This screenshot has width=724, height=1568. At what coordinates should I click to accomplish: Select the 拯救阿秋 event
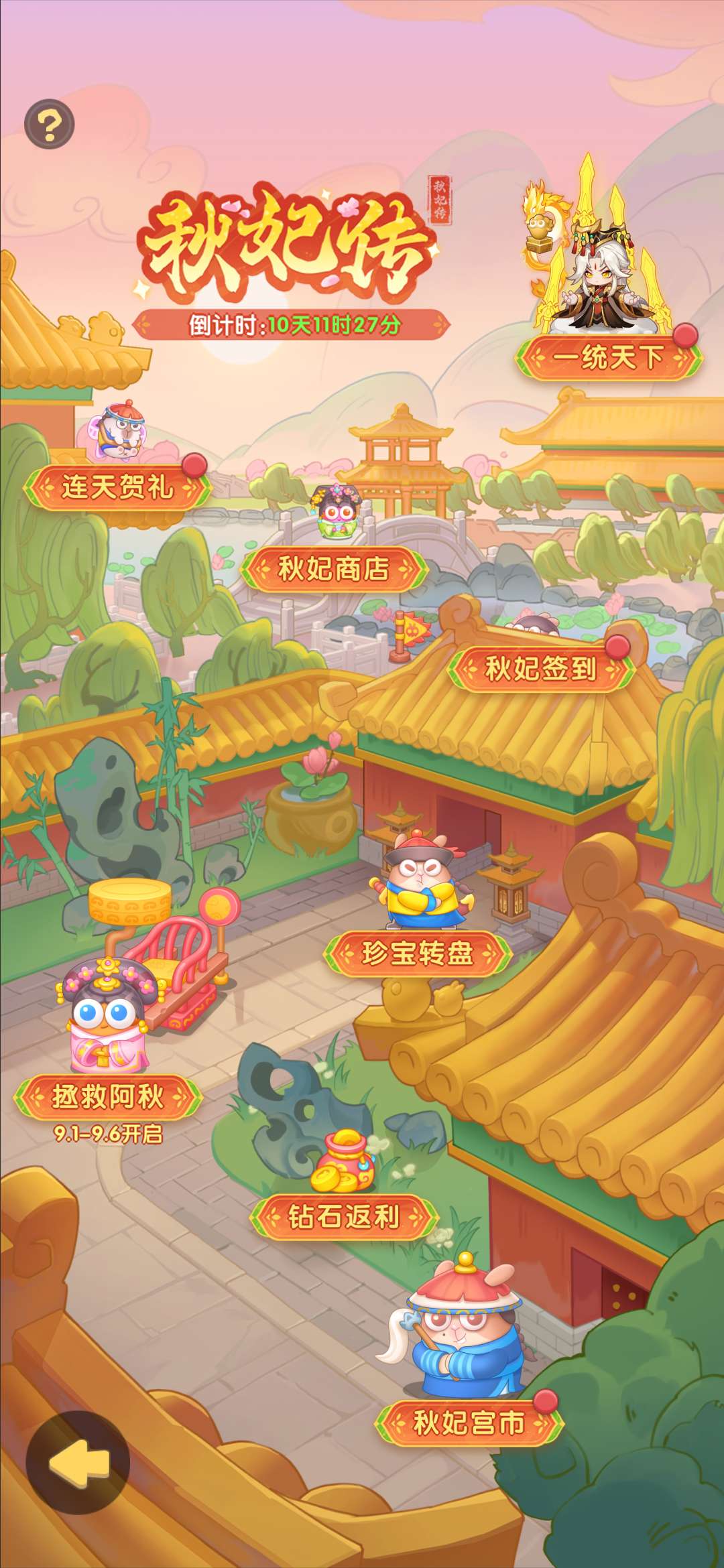click(108, 1097)
